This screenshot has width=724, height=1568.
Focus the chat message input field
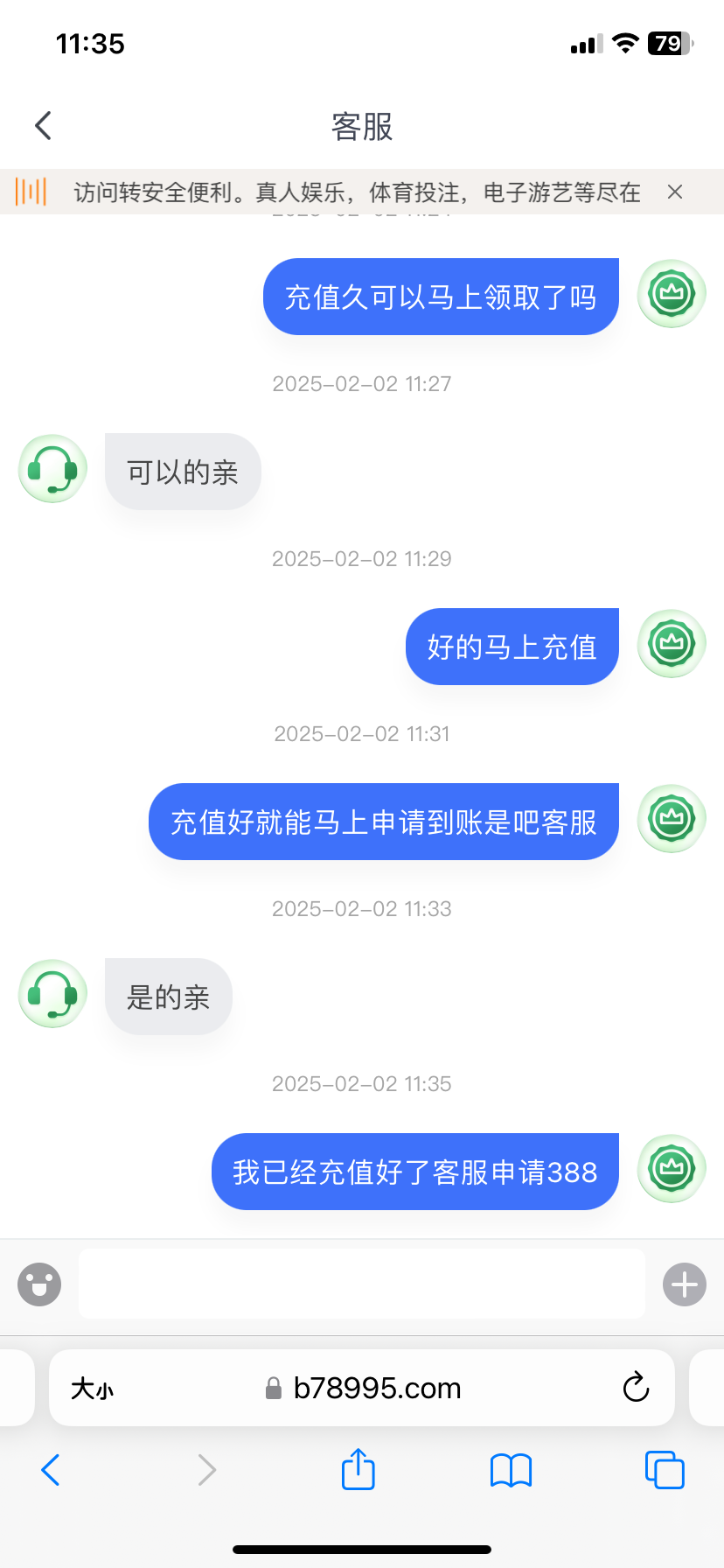click(362, 1284)
